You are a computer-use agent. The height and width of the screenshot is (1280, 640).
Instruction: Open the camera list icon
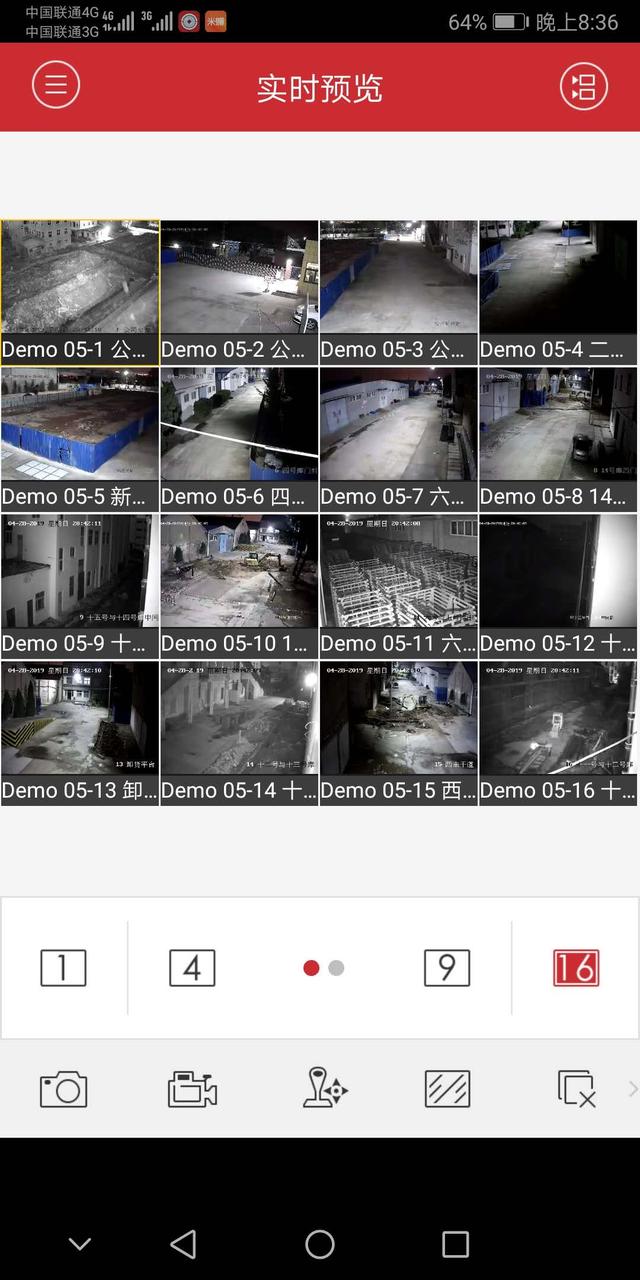click(583, 86)
